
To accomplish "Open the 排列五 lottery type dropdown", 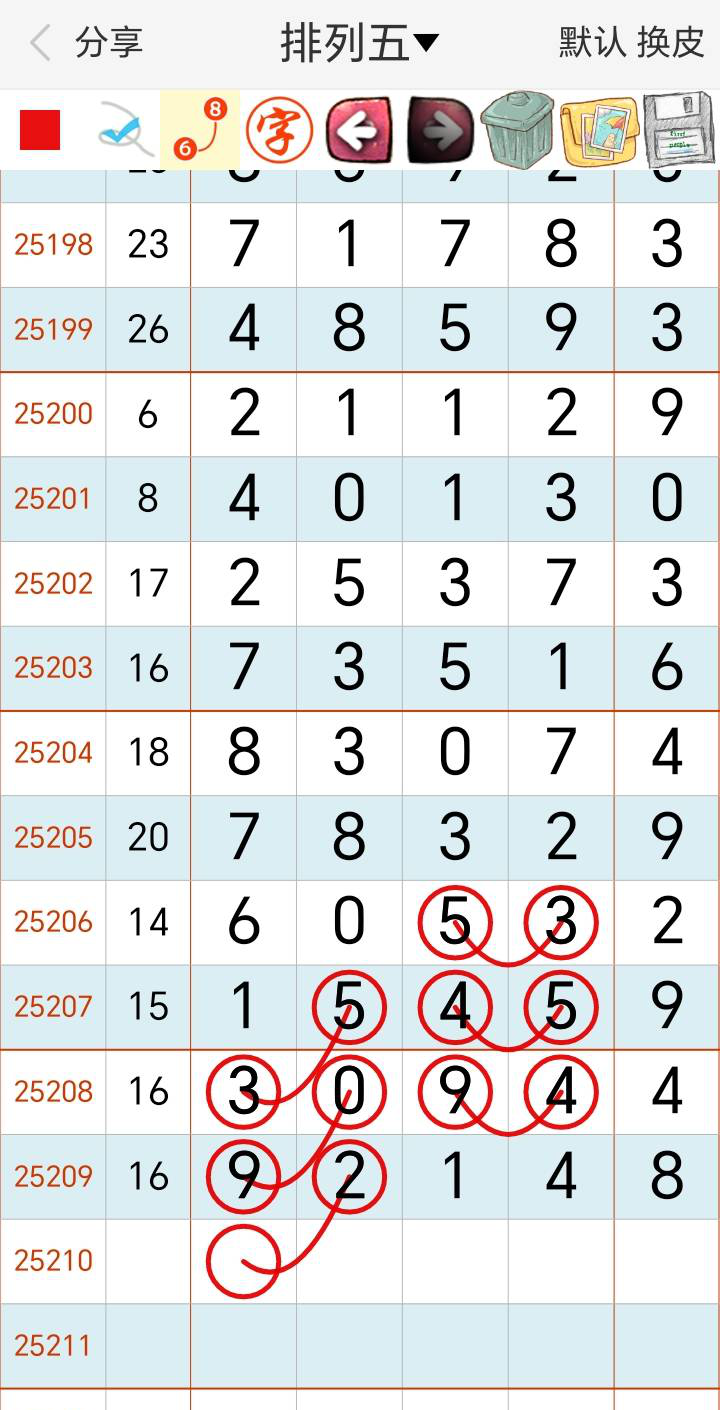I will coord(359,44).
